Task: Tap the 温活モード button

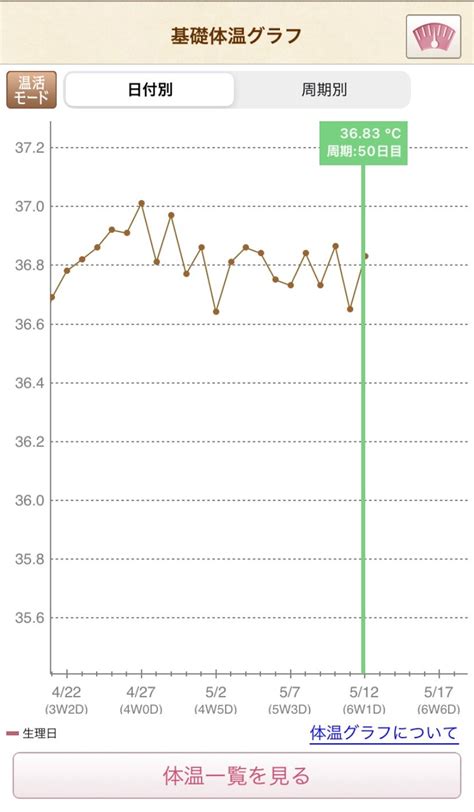Action: 31,90
